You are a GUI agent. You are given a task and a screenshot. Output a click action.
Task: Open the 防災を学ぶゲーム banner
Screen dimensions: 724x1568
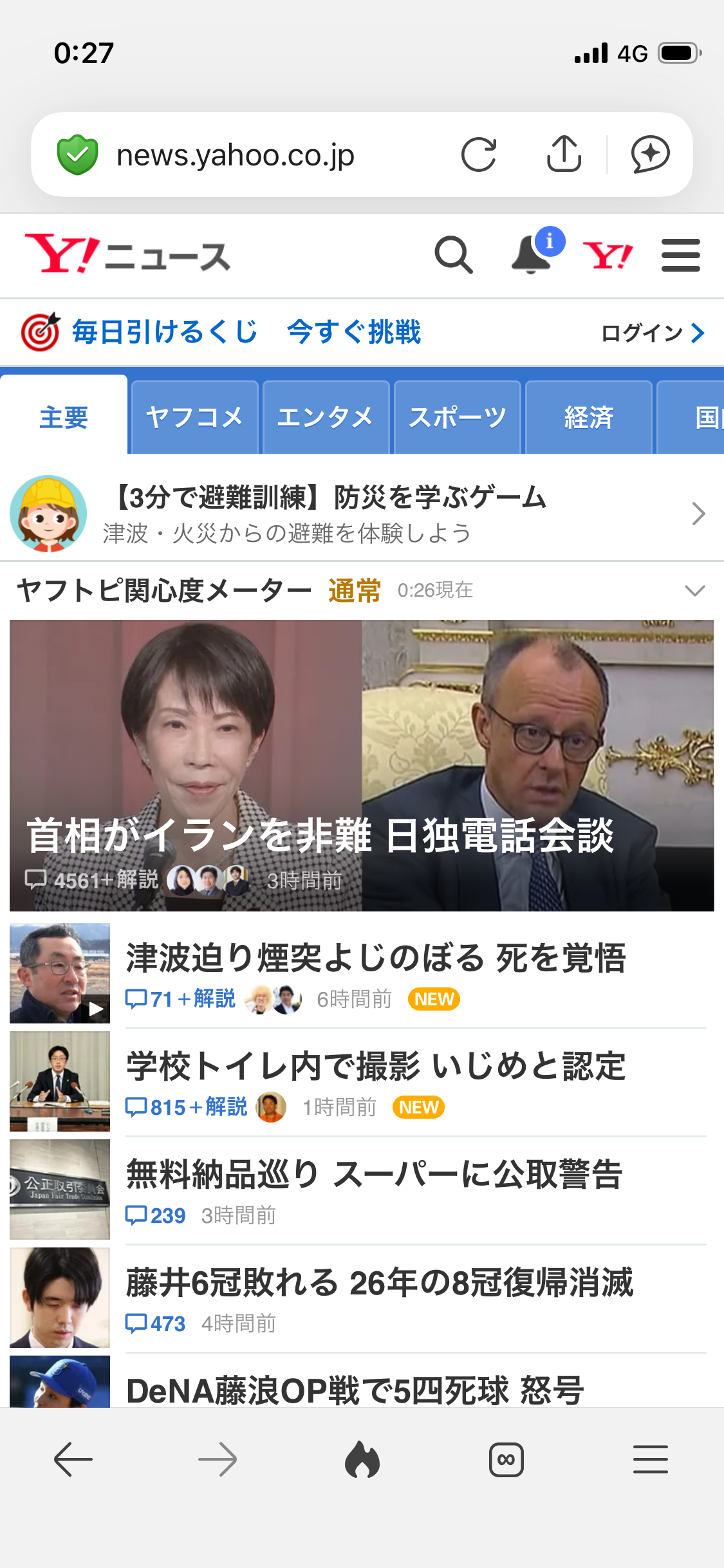[x=360, y=514]
